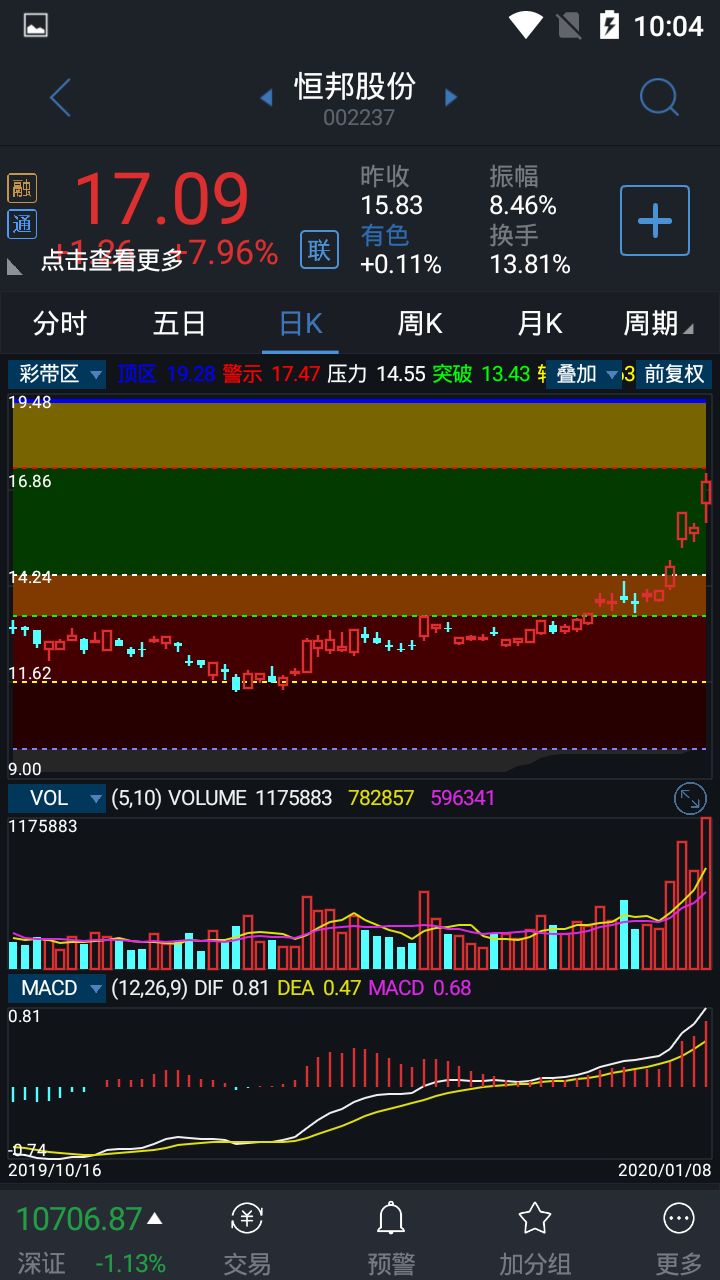Change the VOL indicator dropdown
This screenshot has height=1280, width=720.
(58, 798)
